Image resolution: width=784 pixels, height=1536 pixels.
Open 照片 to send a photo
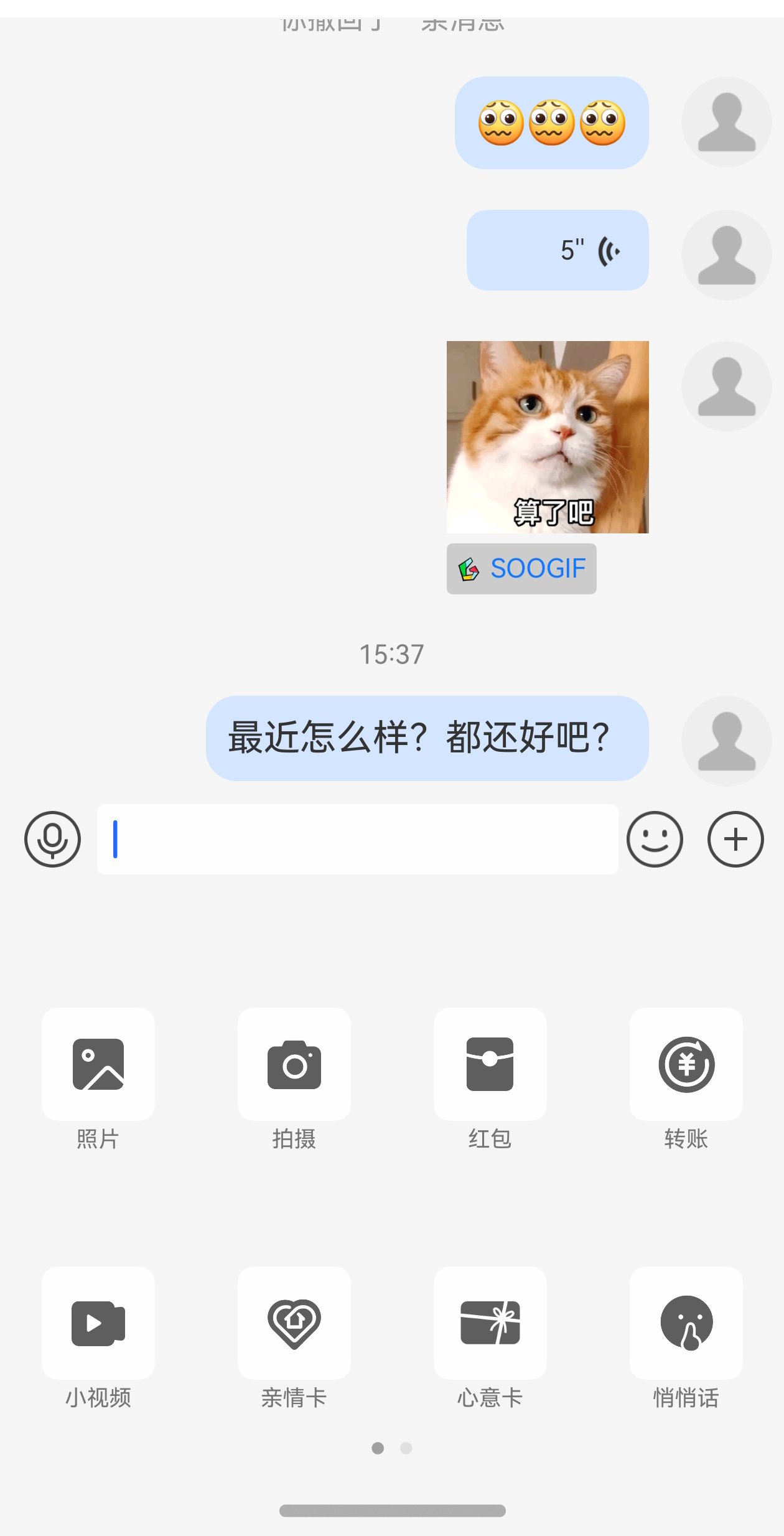(98, 1064)
